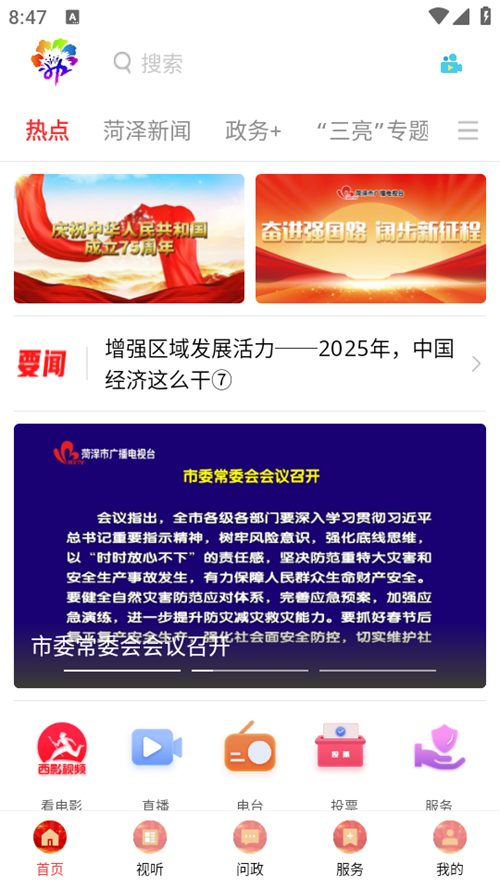Open the 奋进强国路 阔步新征程 banner

coord(371,238)
